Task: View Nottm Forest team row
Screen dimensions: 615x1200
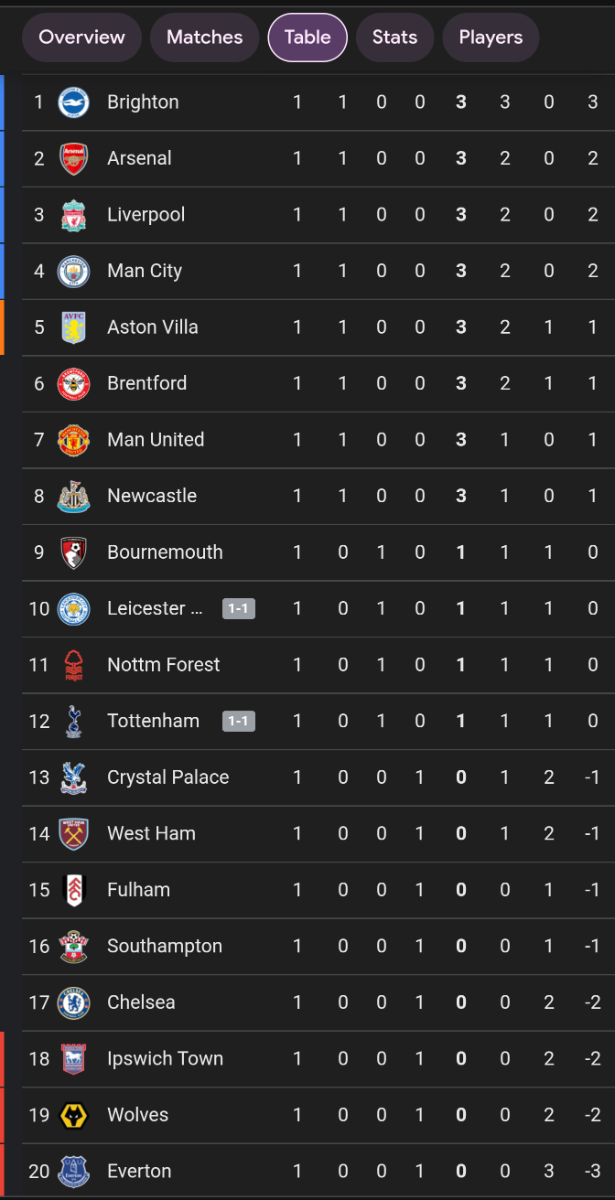Action: pyautogui.click(x=318, y=665)
